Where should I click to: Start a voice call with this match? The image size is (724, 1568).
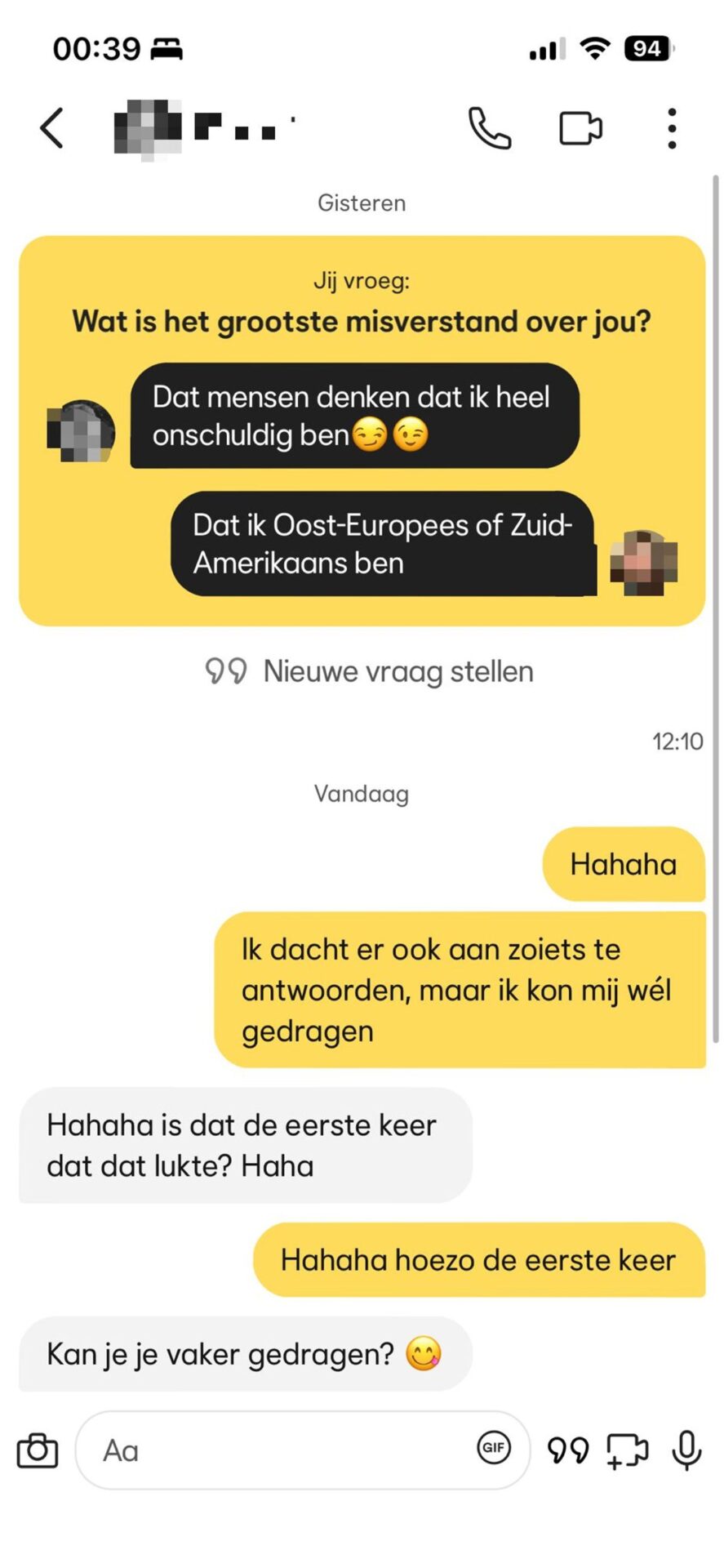(x=489, y=128)
